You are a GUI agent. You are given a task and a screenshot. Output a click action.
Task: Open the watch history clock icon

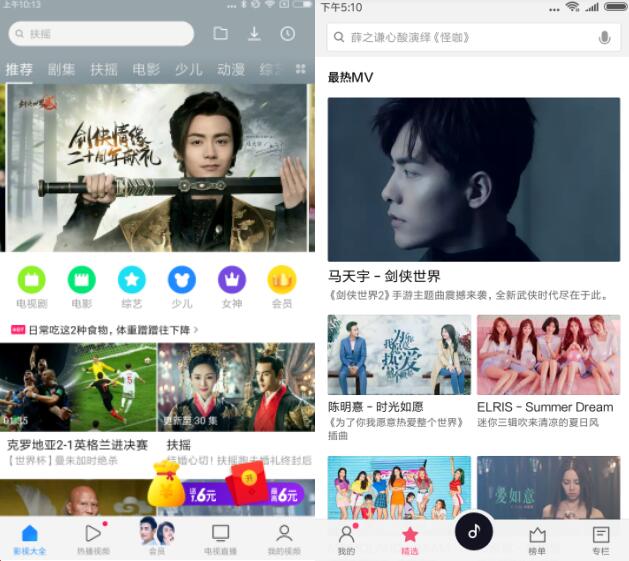pos(288,34)
